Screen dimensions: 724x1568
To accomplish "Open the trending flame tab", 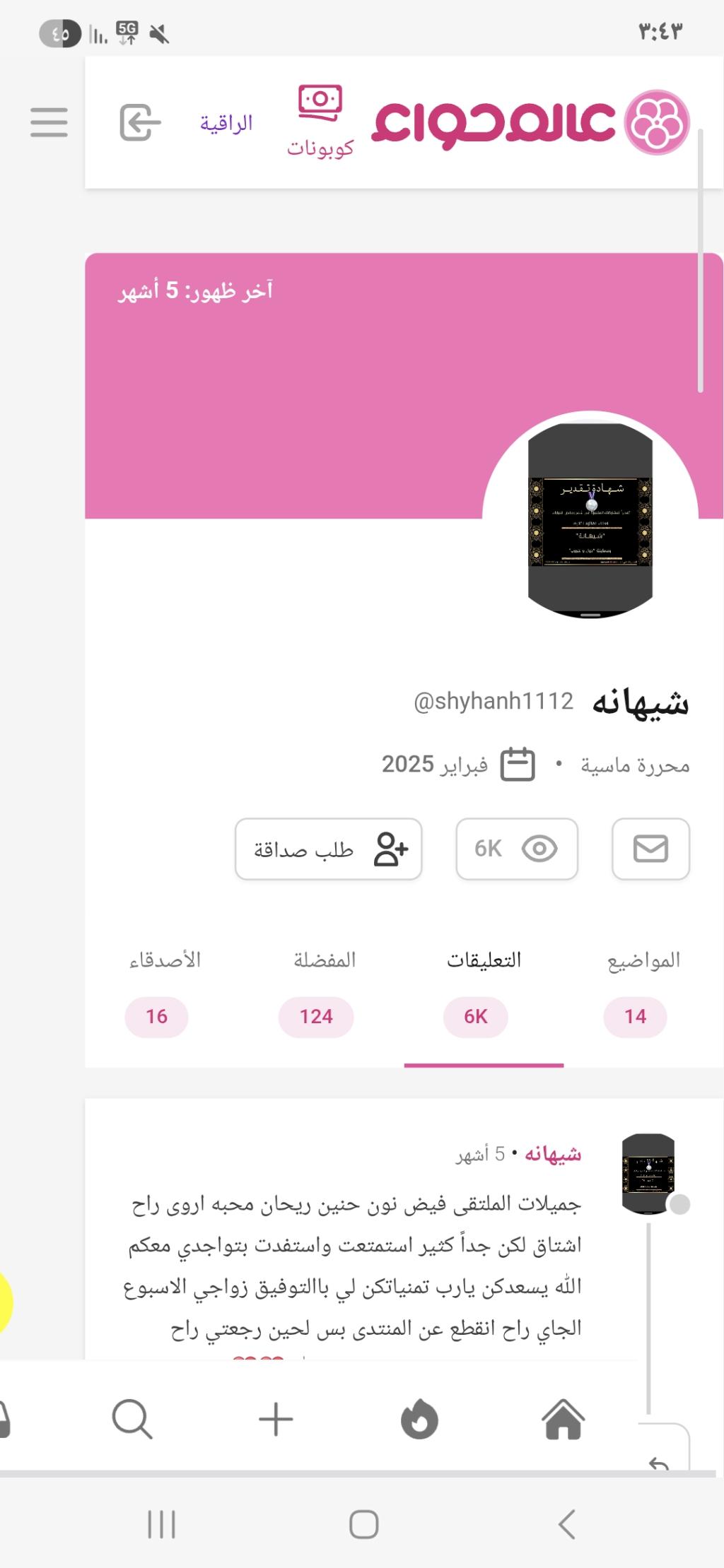I will point(419,1419).
